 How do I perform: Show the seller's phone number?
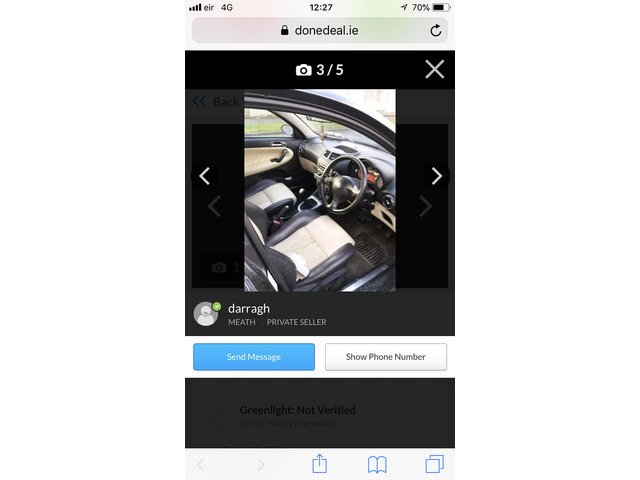(x=386, y=357)
